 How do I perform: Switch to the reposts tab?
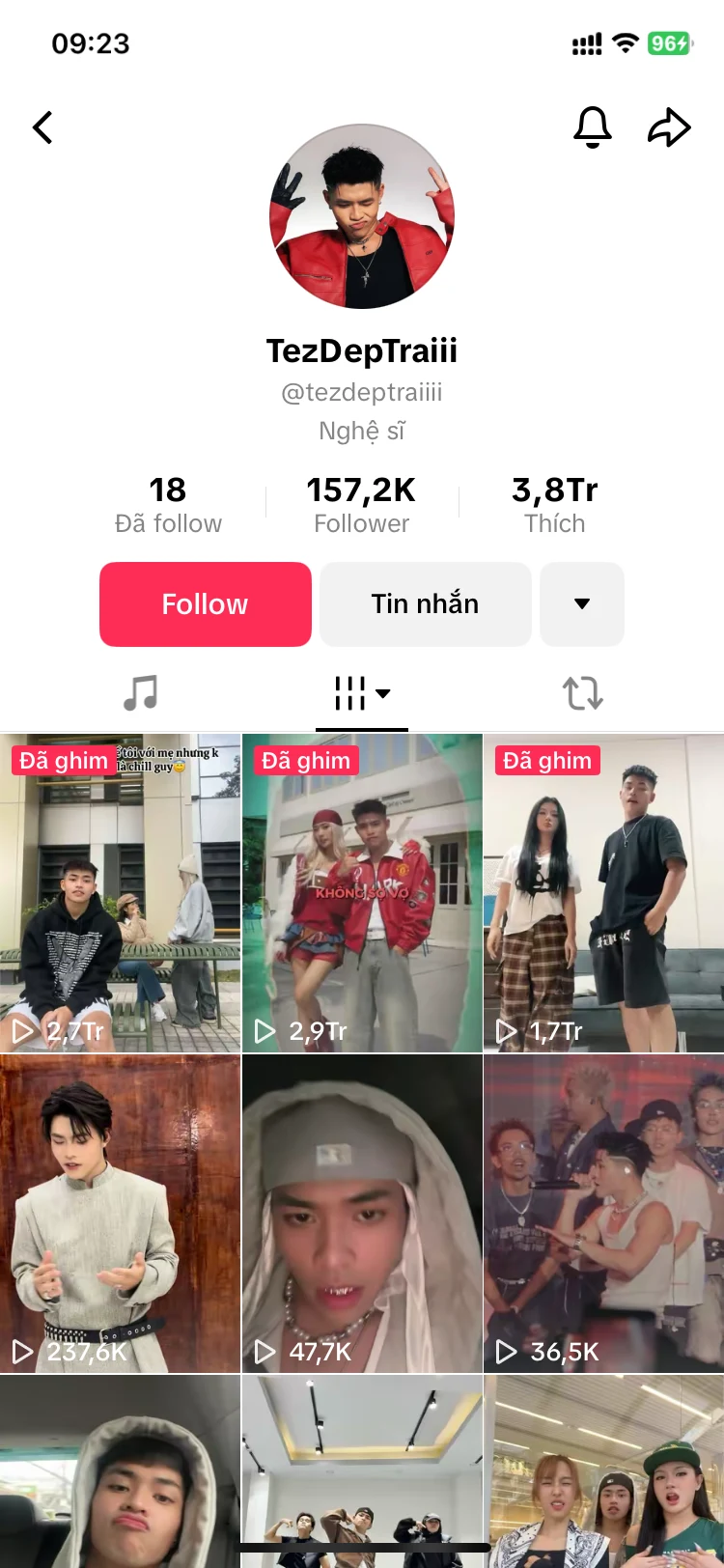(583, 693)
